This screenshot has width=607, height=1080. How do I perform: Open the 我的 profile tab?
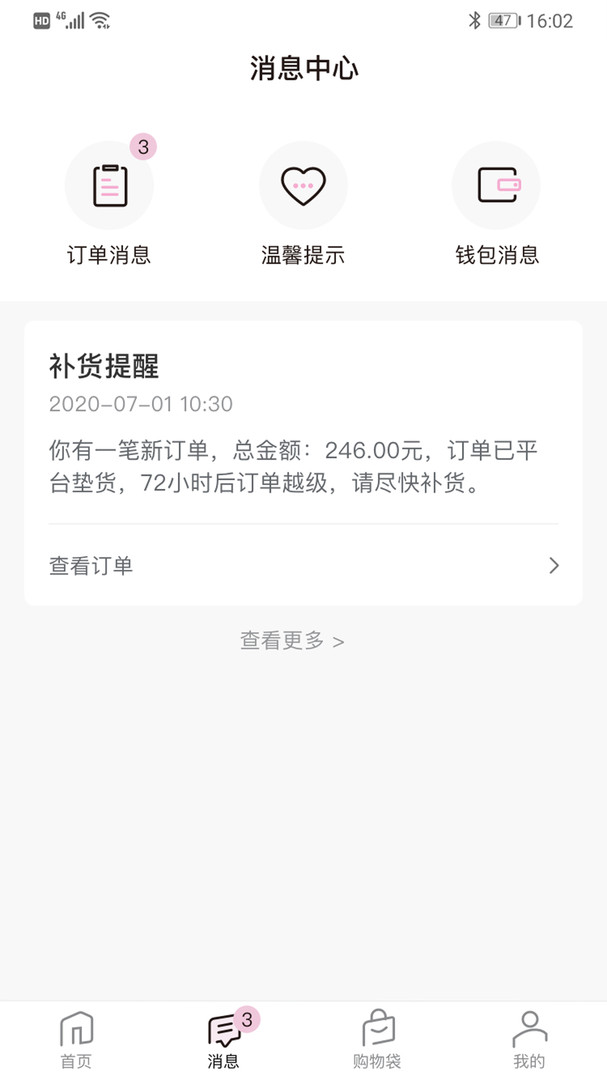click(529, 1040)
